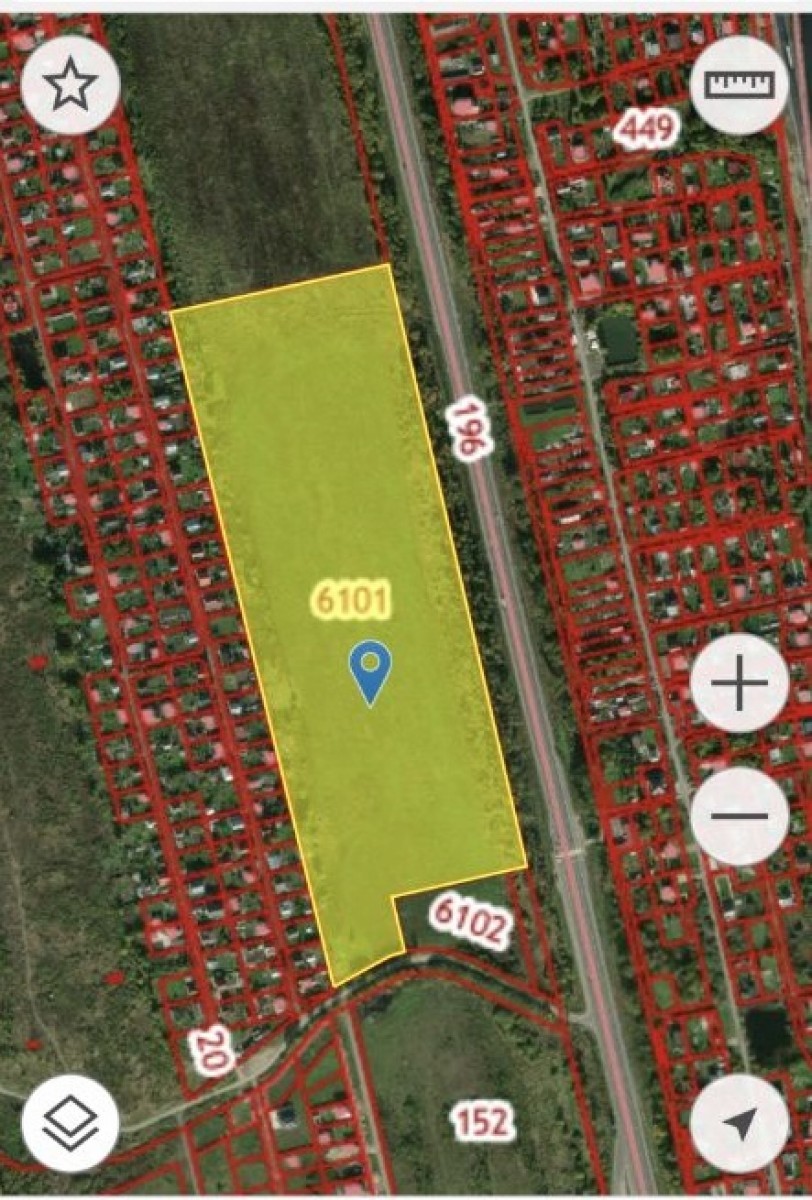Screen dimensions: 812x1200
Task: Add this parcel to favorites
Action: [70, 84]
